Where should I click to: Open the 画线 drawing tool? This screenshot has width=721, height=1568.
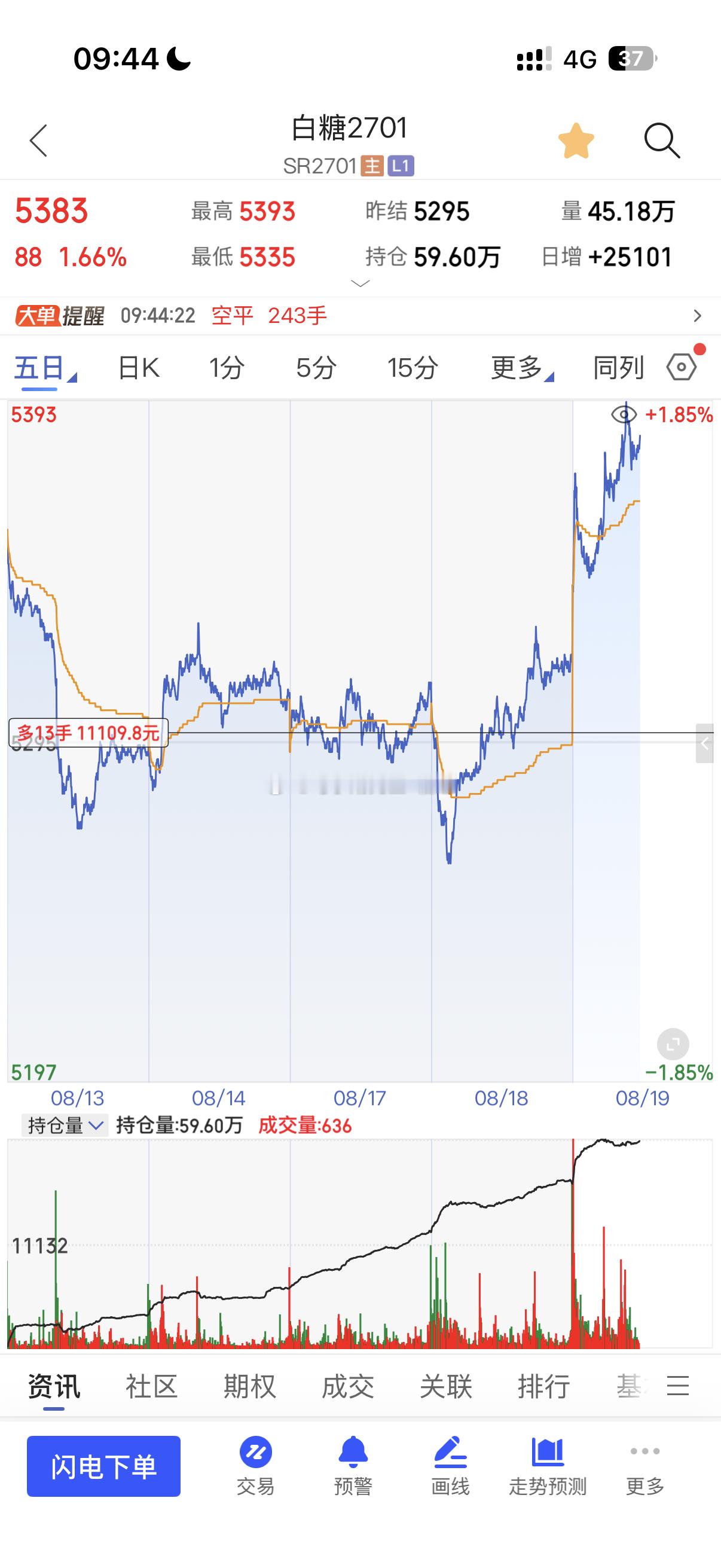pos(450,1466)
